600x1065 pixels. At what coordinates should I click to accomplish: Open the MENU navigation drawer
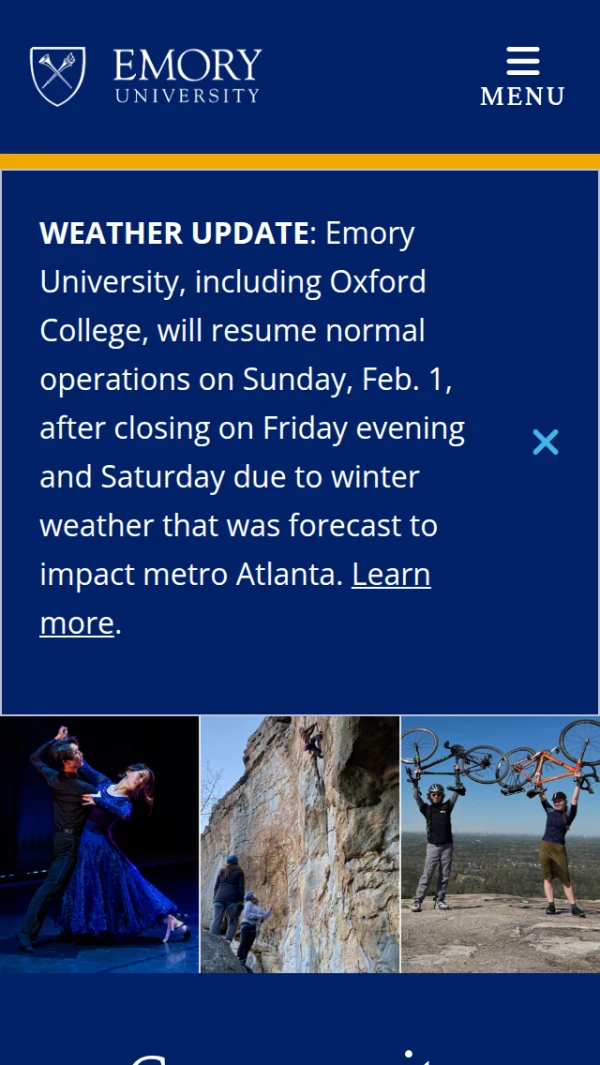[x=522, y=76]
